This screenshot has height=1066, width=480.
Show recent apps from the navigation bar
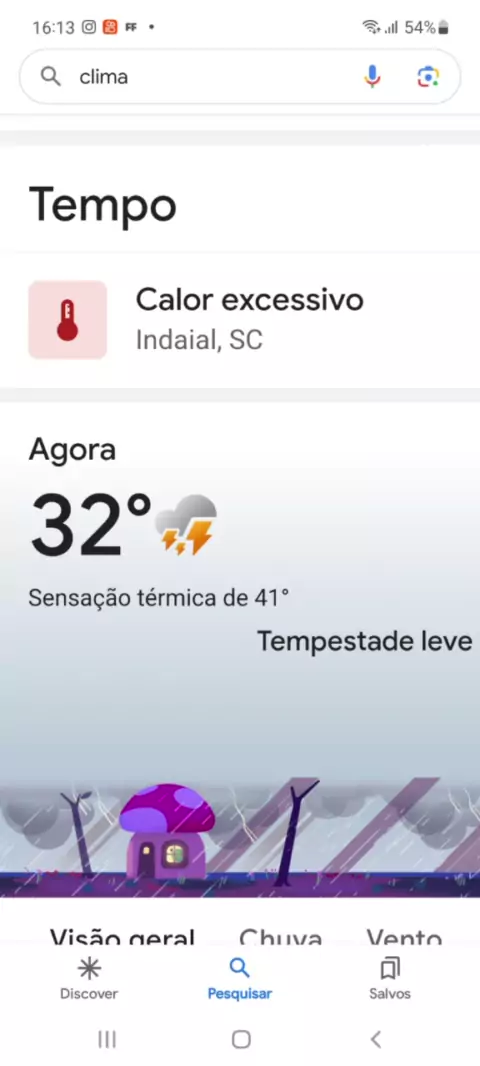107,1039
